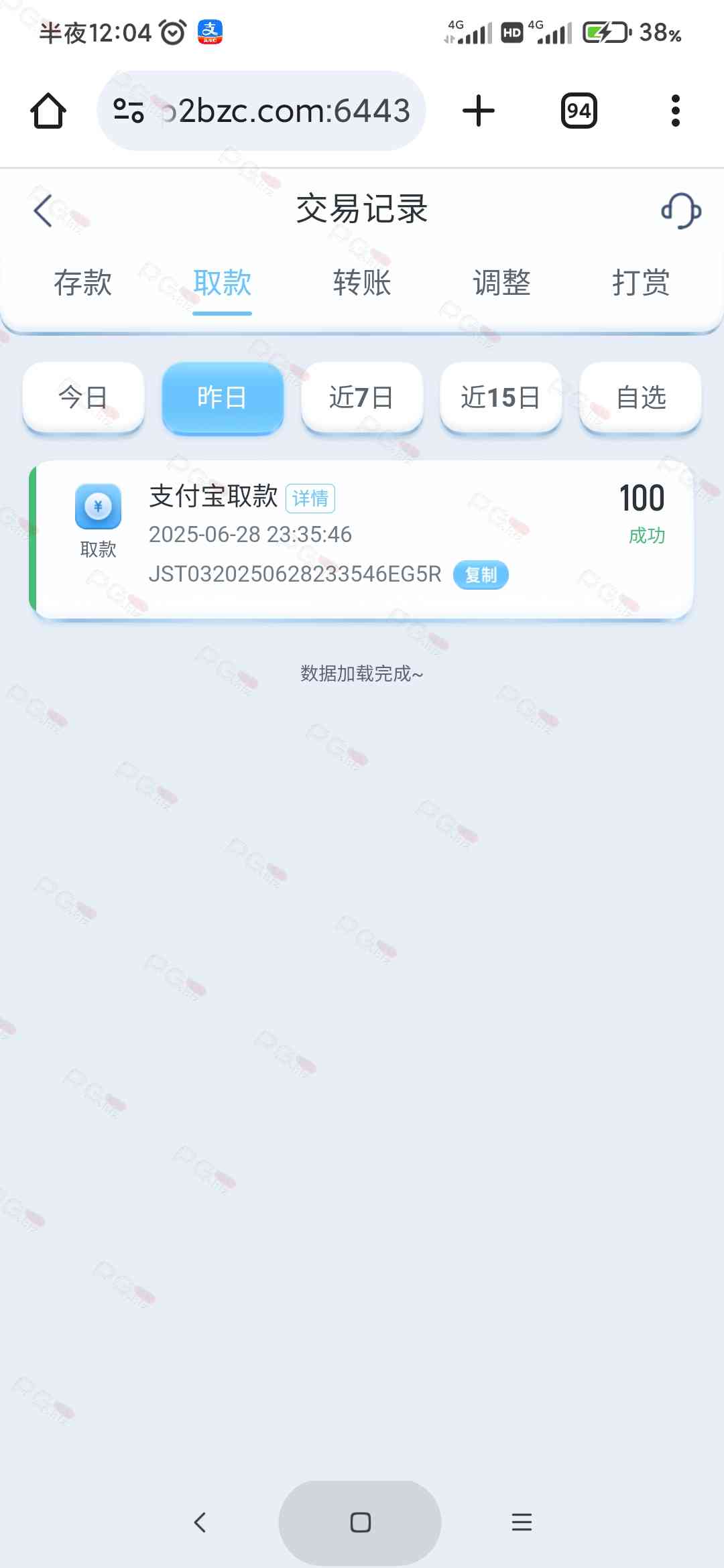
Task: Open the 调整 tab
Action: click(501, 283)
